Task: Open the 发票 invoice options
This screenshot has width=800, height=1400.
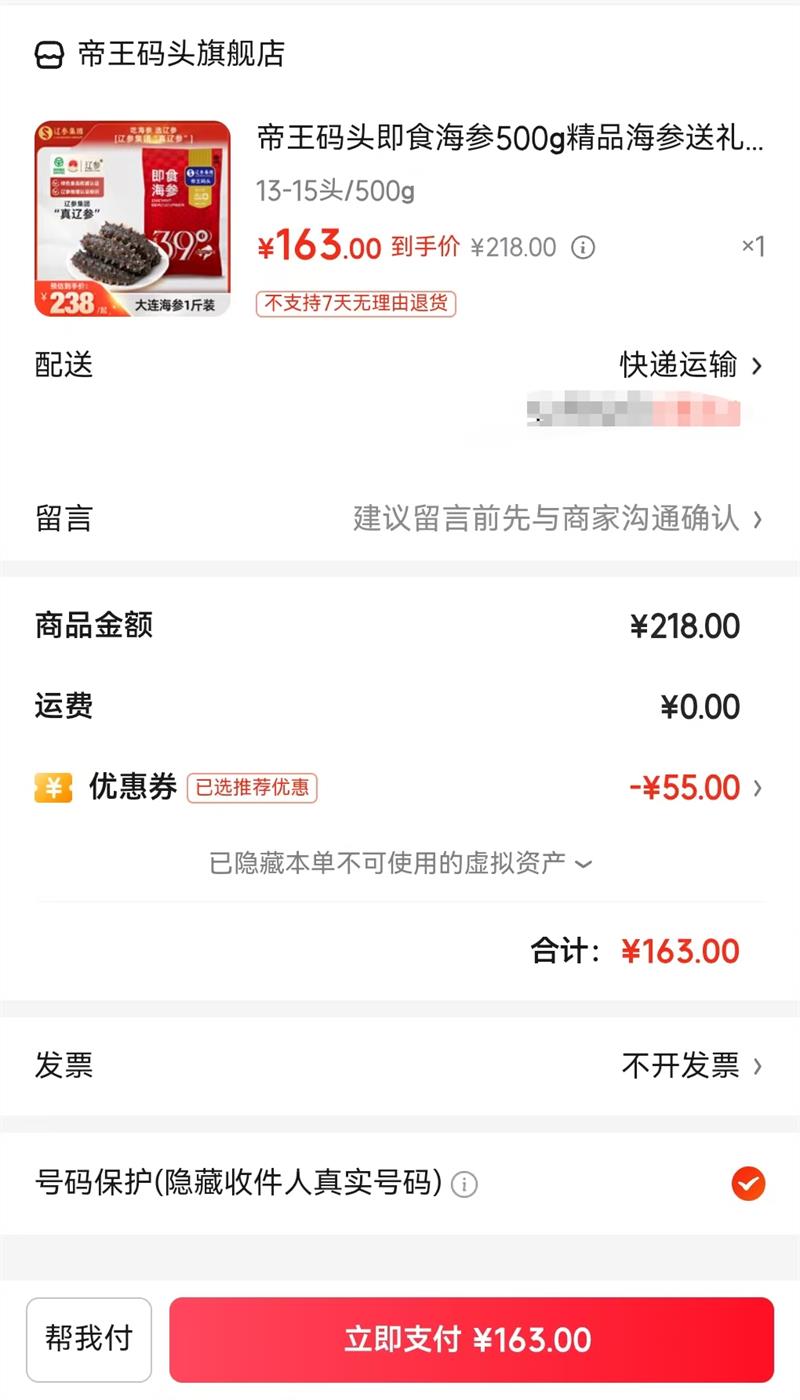Action: click(690, 1066)
